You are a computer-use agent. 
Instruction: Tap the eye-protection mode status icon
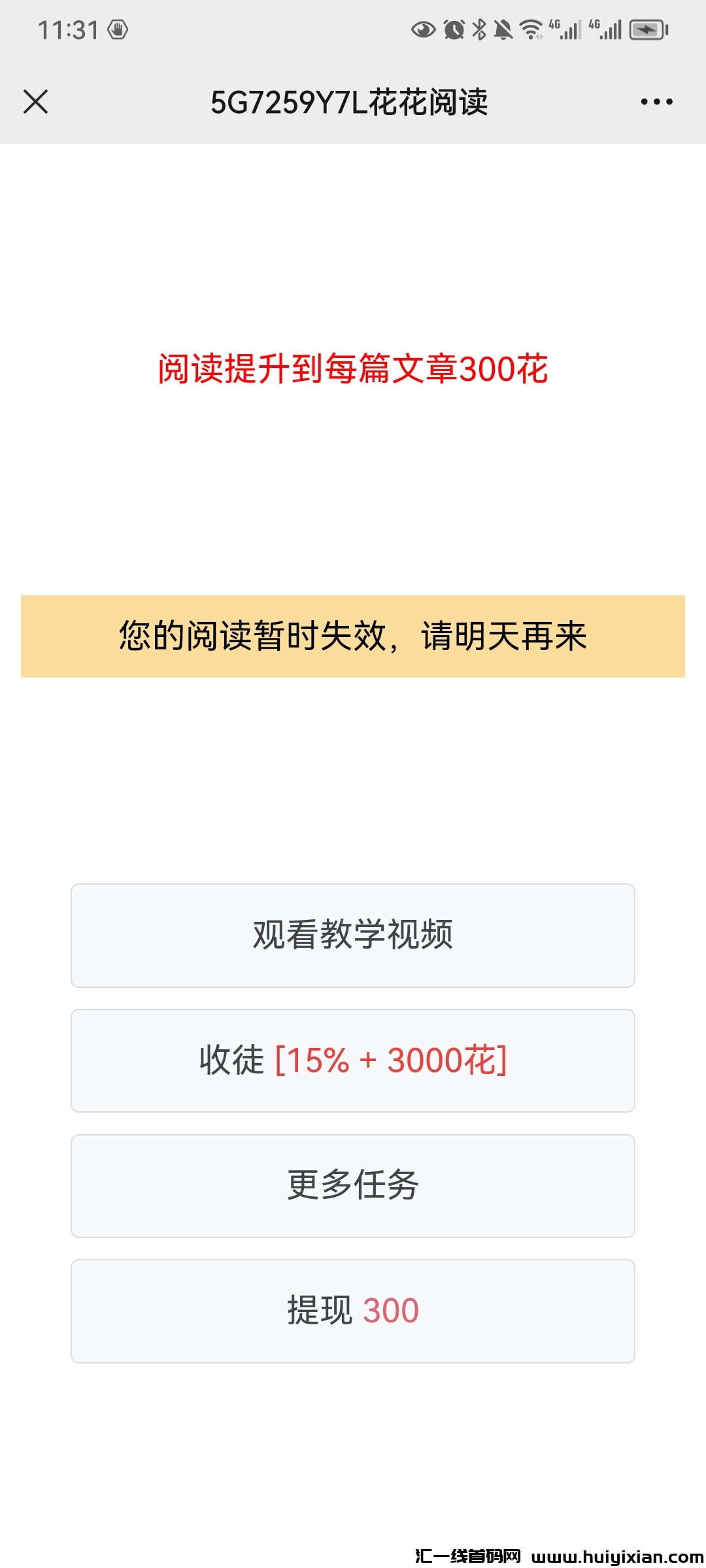click(422, 27)
